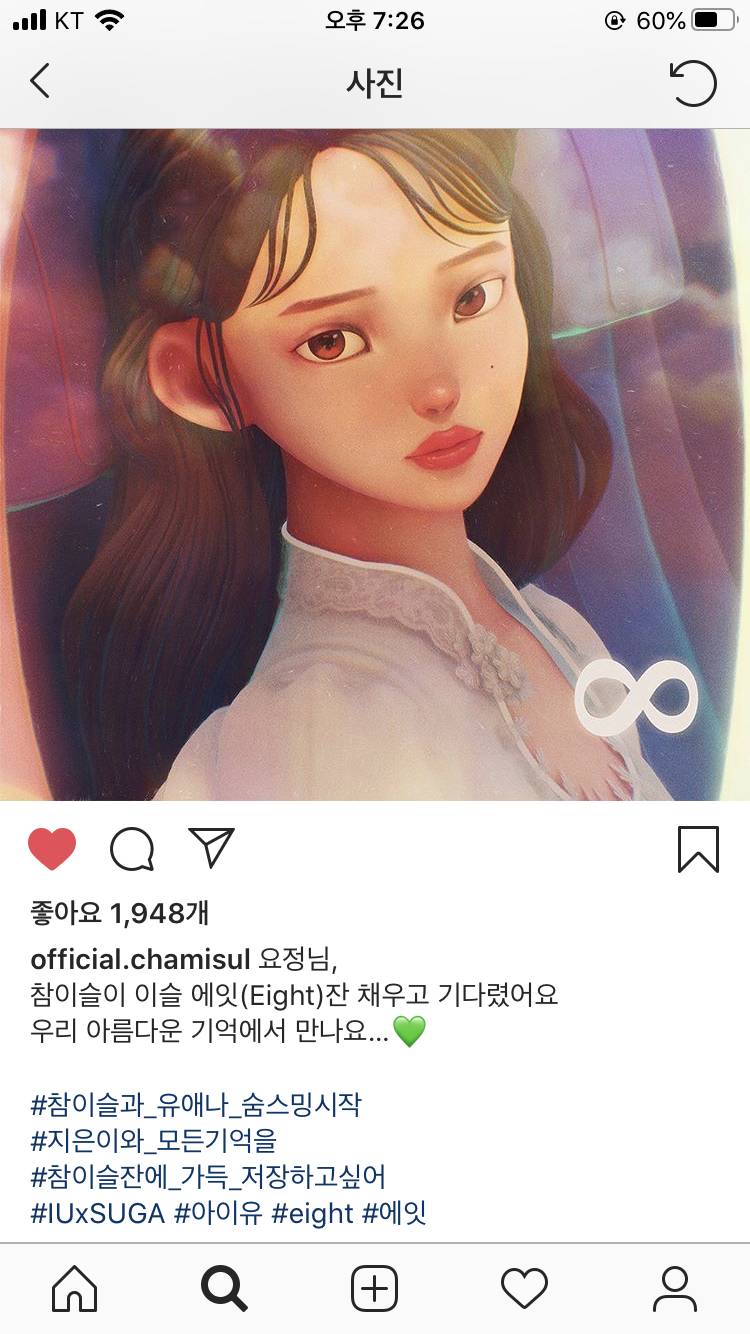This screenshot has height=1334, width=750.
Task: Tap the 사진 title bar
Action: click(375, 85)
